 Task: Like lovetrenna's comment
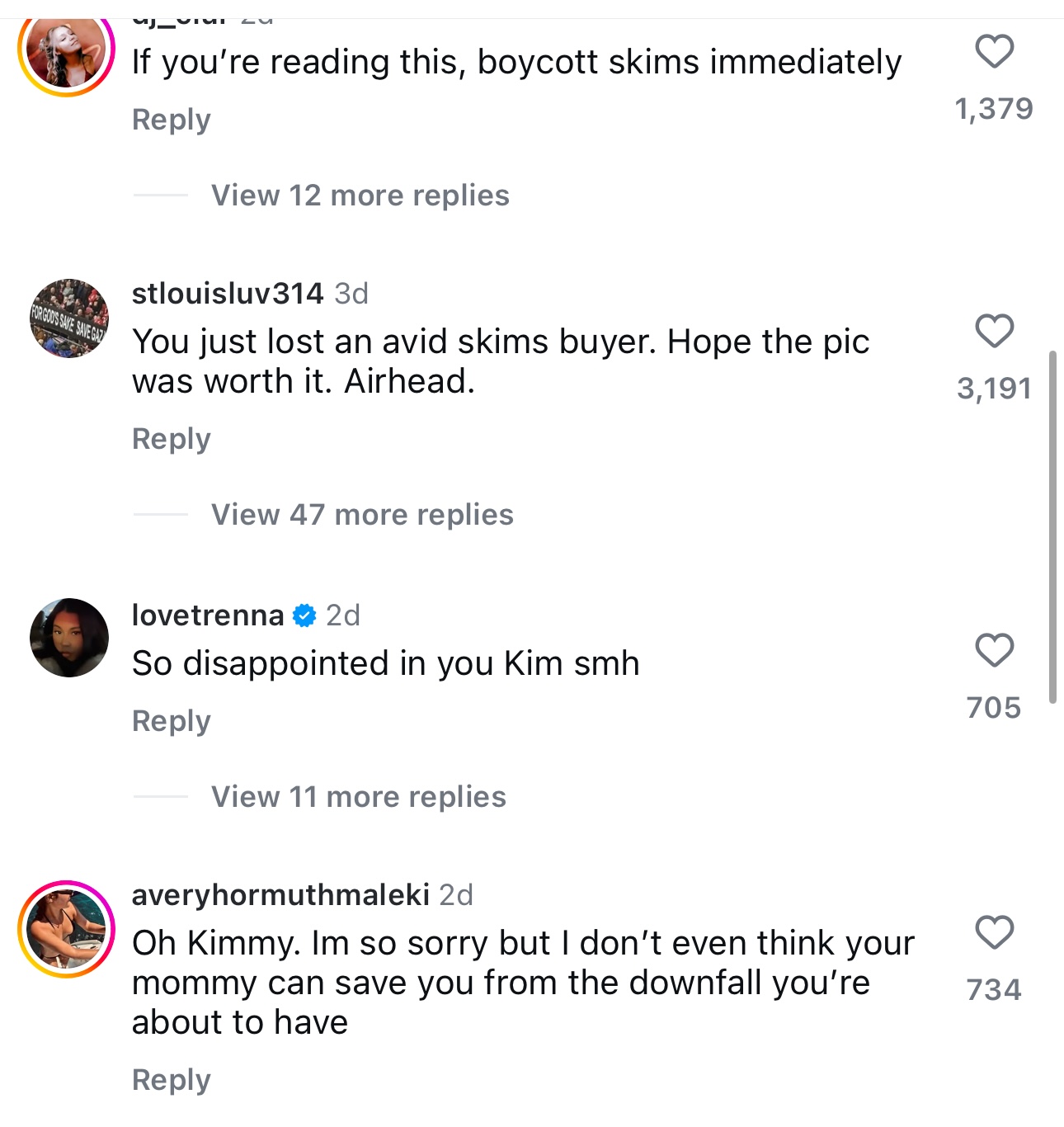(x=994, y=650)
